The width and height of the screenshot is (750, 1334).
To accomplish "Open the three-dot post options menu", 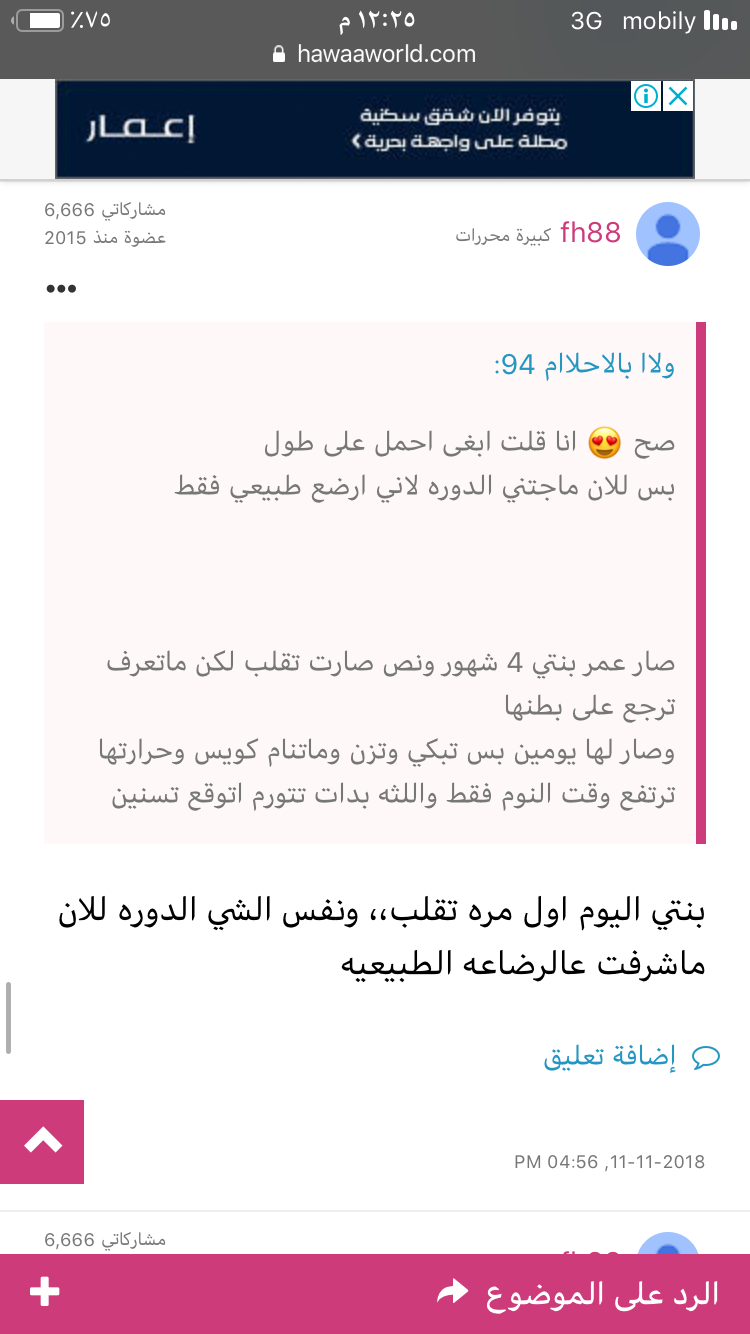I will pos(60,289).
